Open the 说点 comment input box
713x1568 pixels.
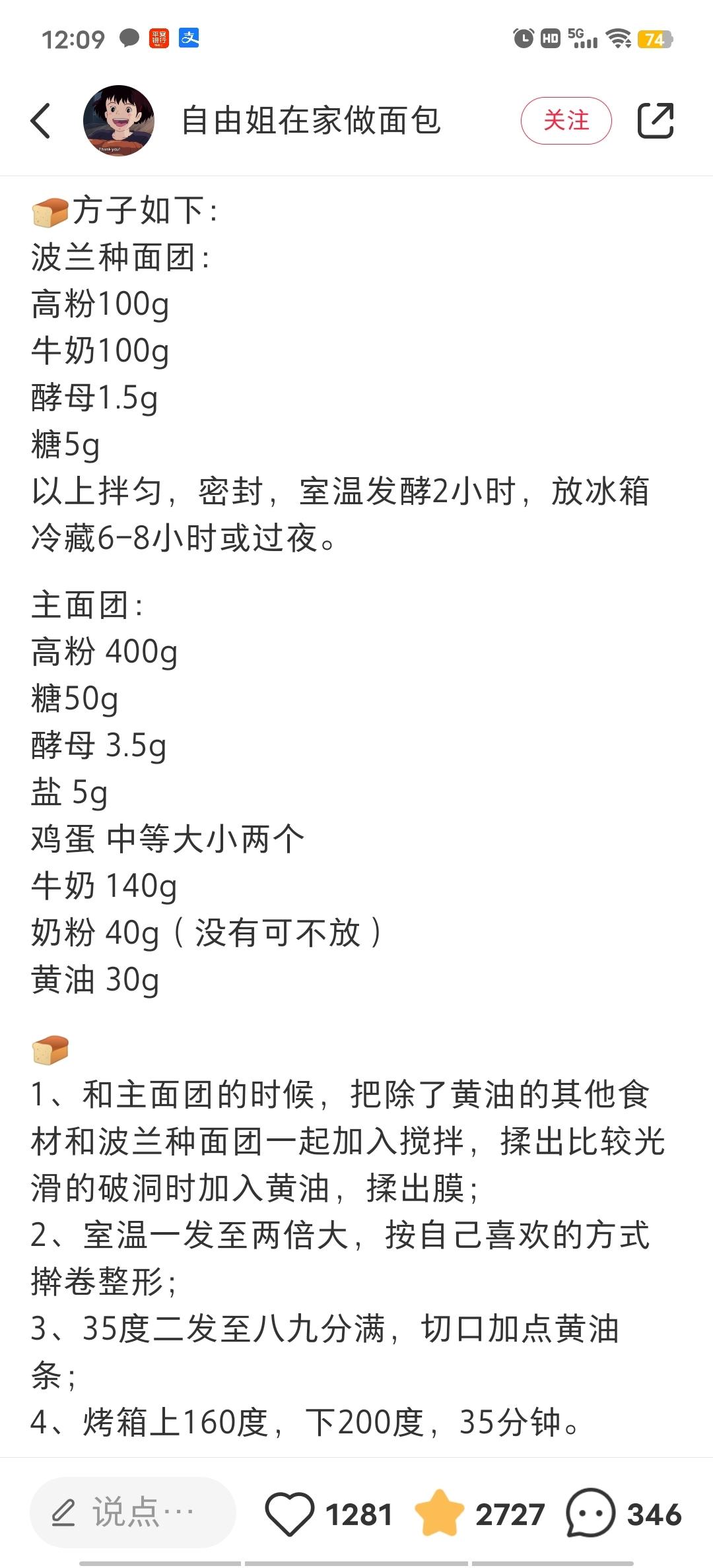coord(133,1513)
